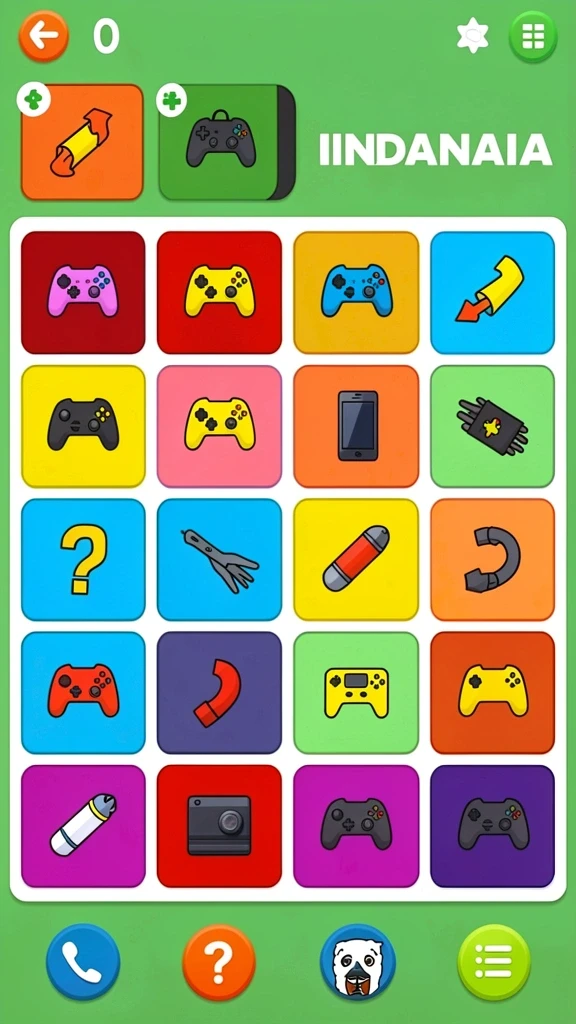Choose the smartphone tile

point(356,426)
